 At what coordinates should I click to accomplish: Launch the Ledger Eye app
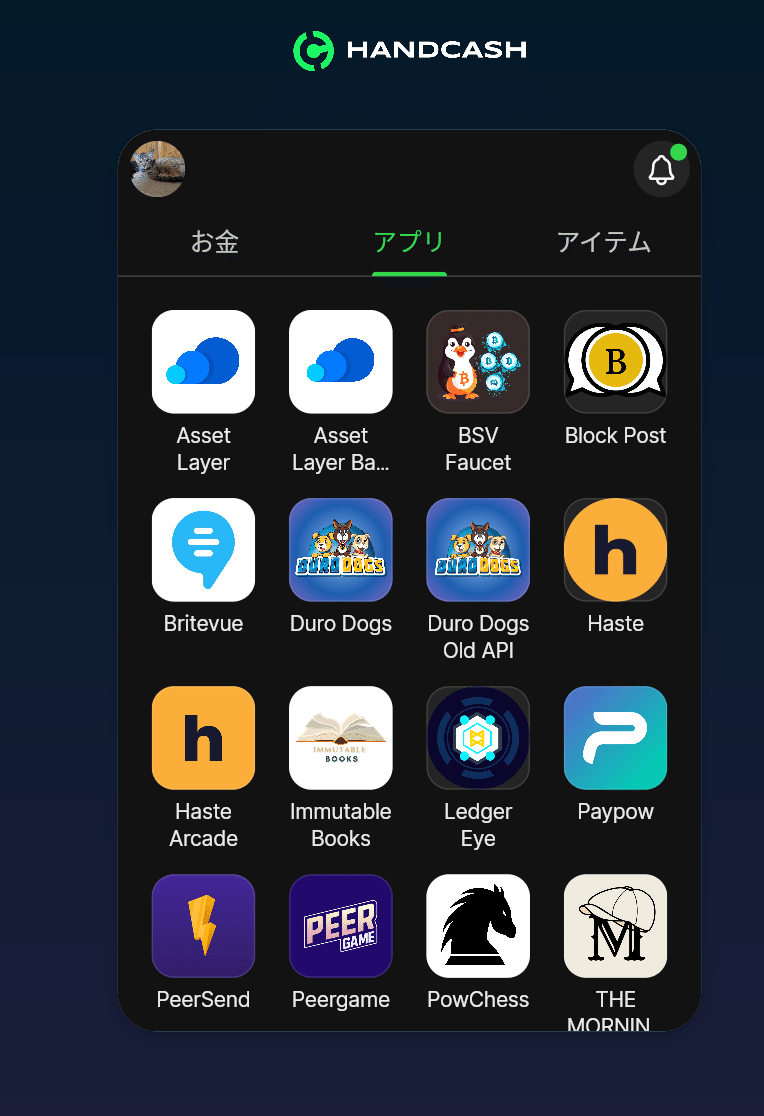click(478, 738)
